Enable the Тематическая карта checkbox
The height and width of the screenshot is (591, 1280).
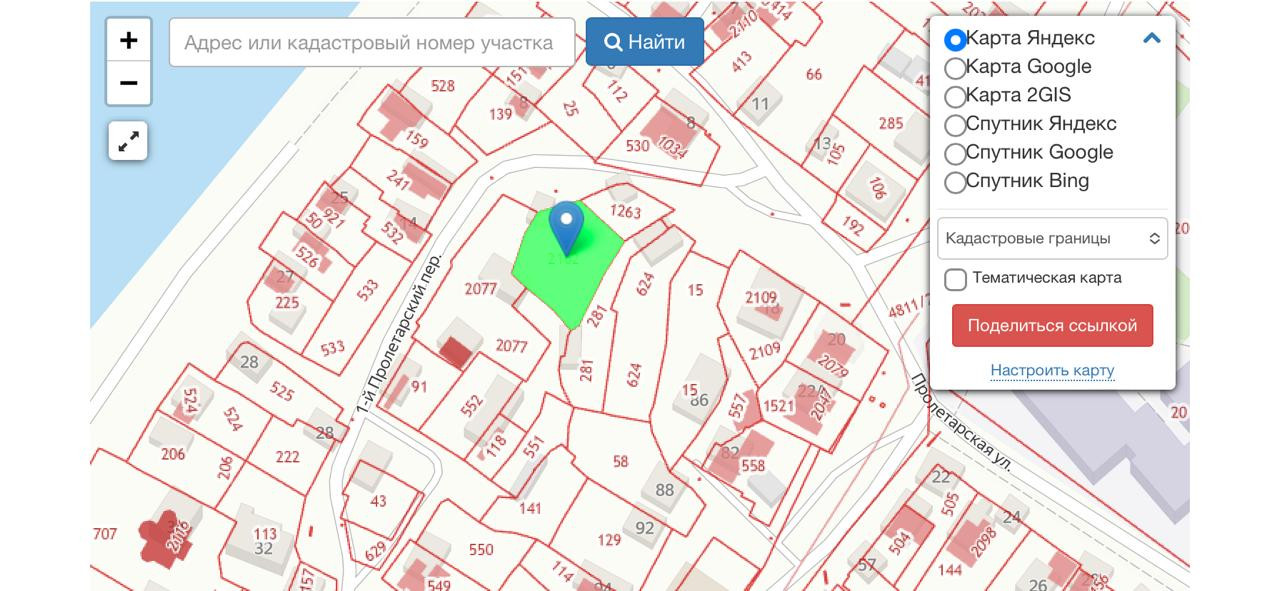tap(956, 279)
